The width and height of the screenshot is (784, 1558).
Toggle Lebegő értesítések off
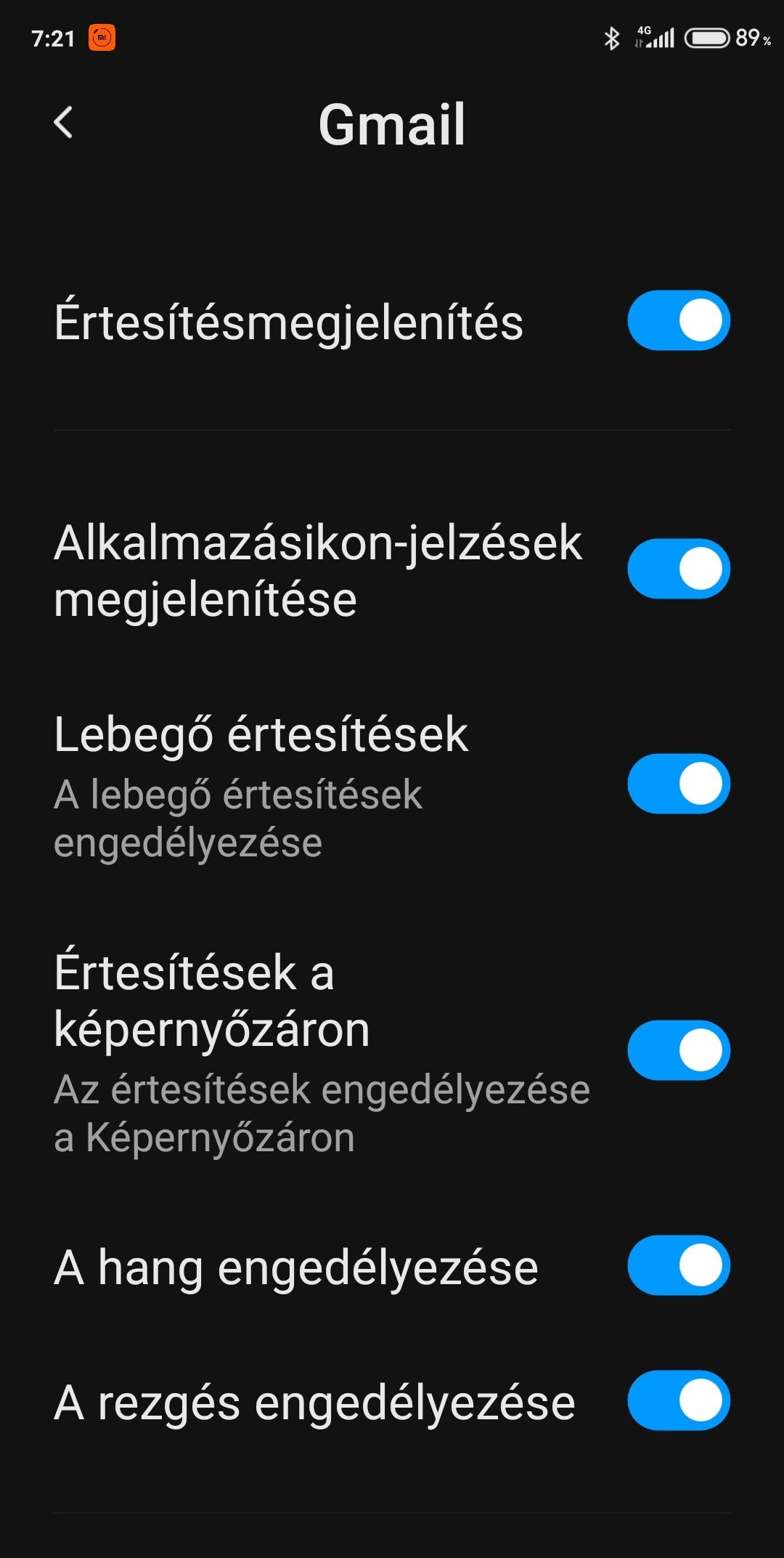(x=679, y=784)
